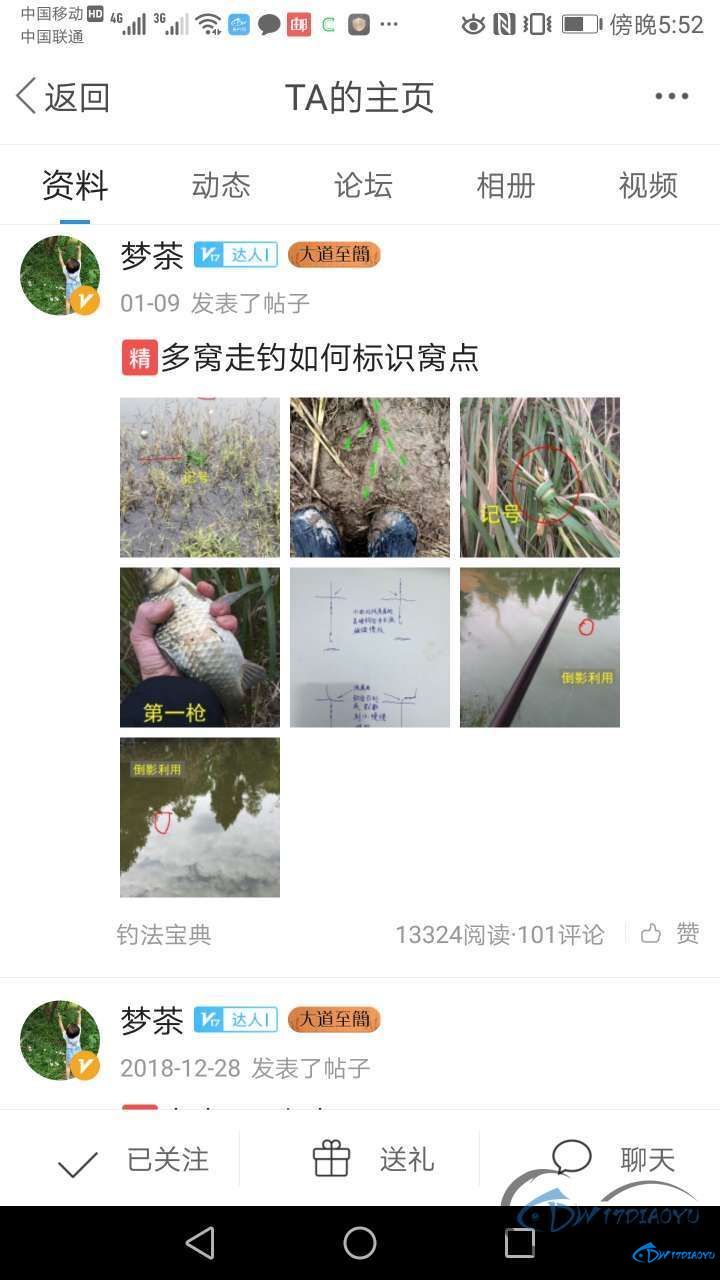Open the 视频 tab
The width and height of the screenshot is (720, 1280).
[x=648, y=185]
